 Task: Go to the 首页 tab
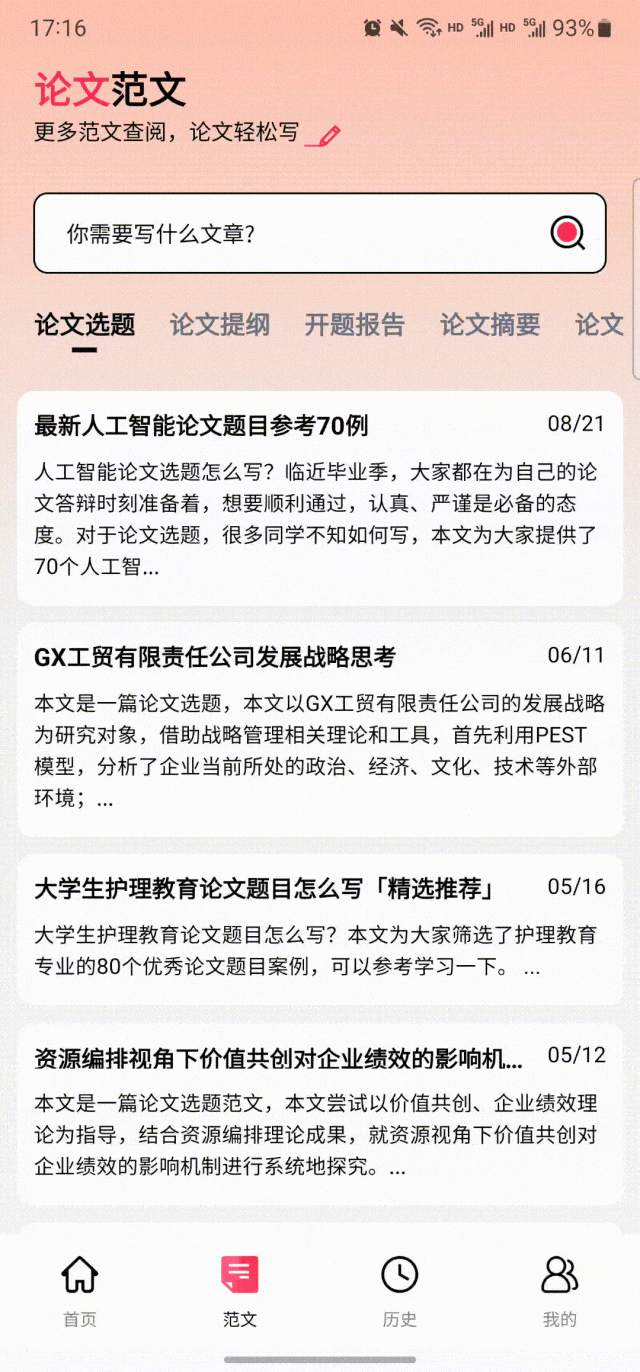click(x=80, y=1292)
